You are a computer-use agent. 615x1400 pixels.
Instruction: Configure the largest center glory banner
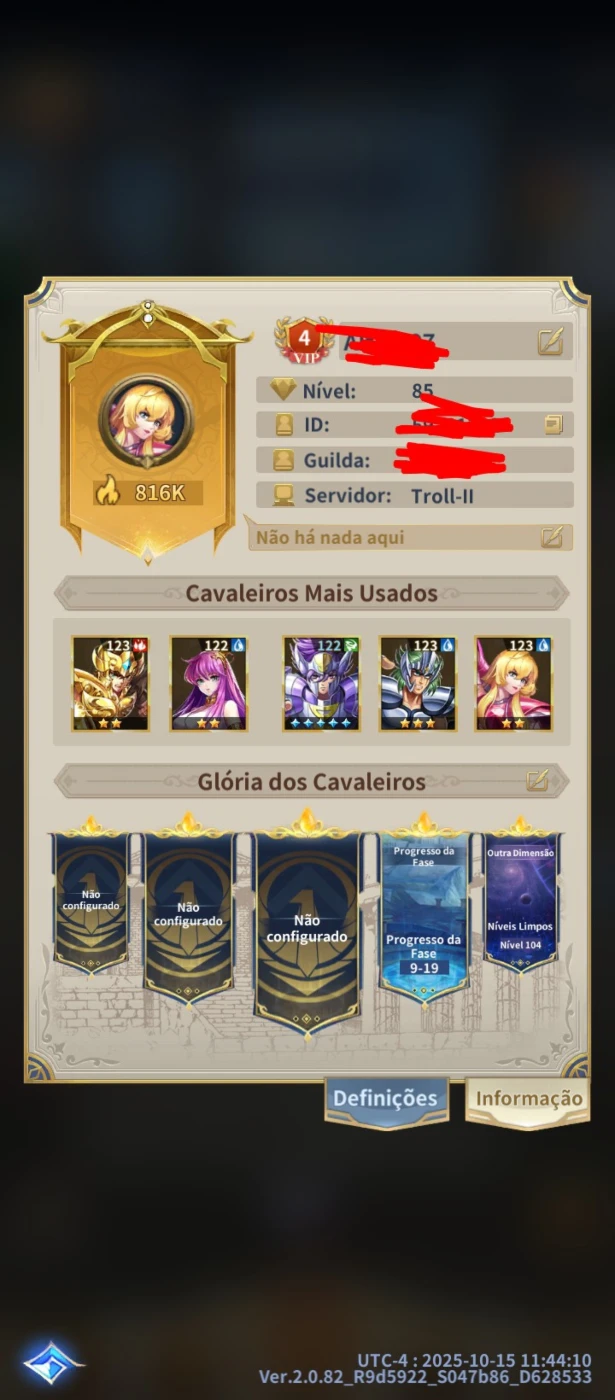pyautogui.click(x=307, y=928)
